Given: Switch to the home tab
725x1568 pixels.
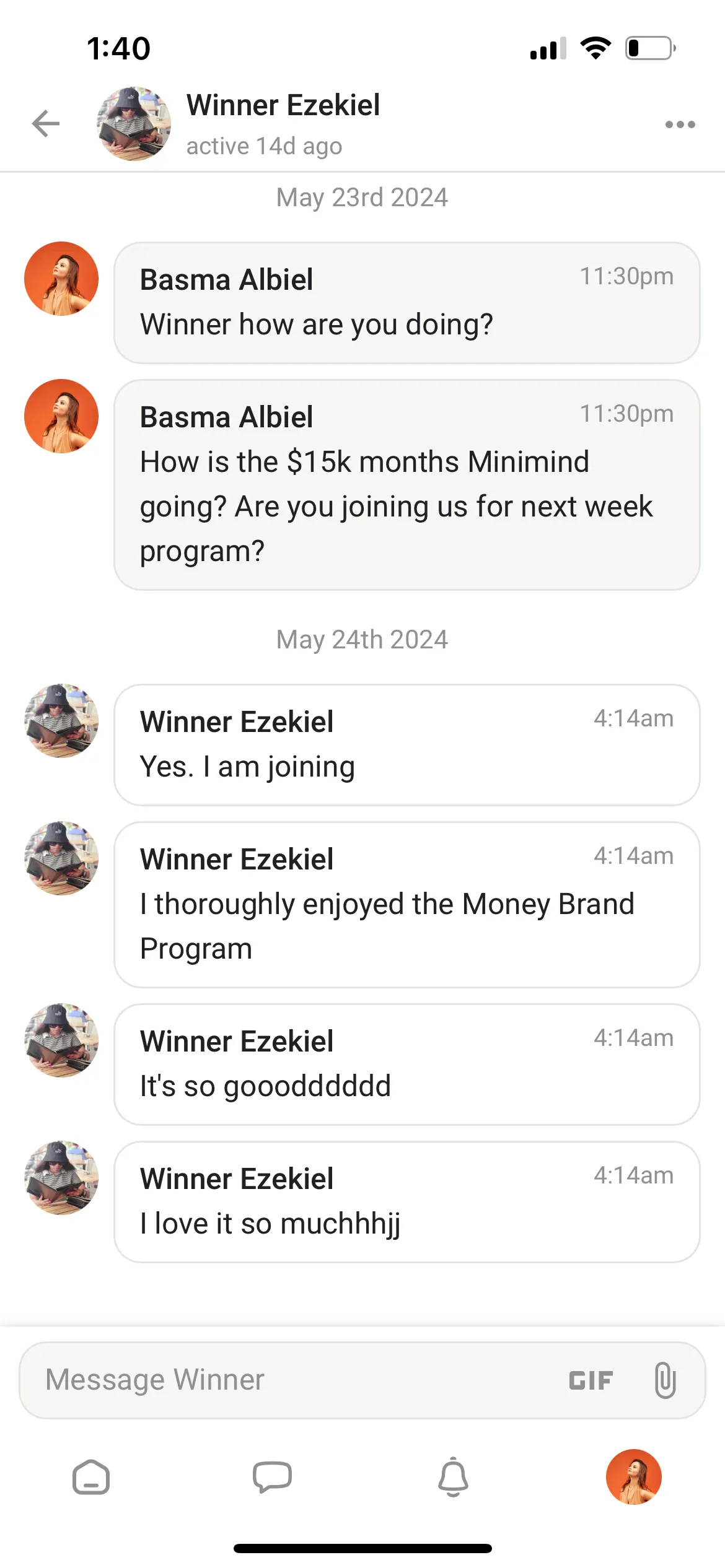Looking at the screenshot, I should [91, 1477].
